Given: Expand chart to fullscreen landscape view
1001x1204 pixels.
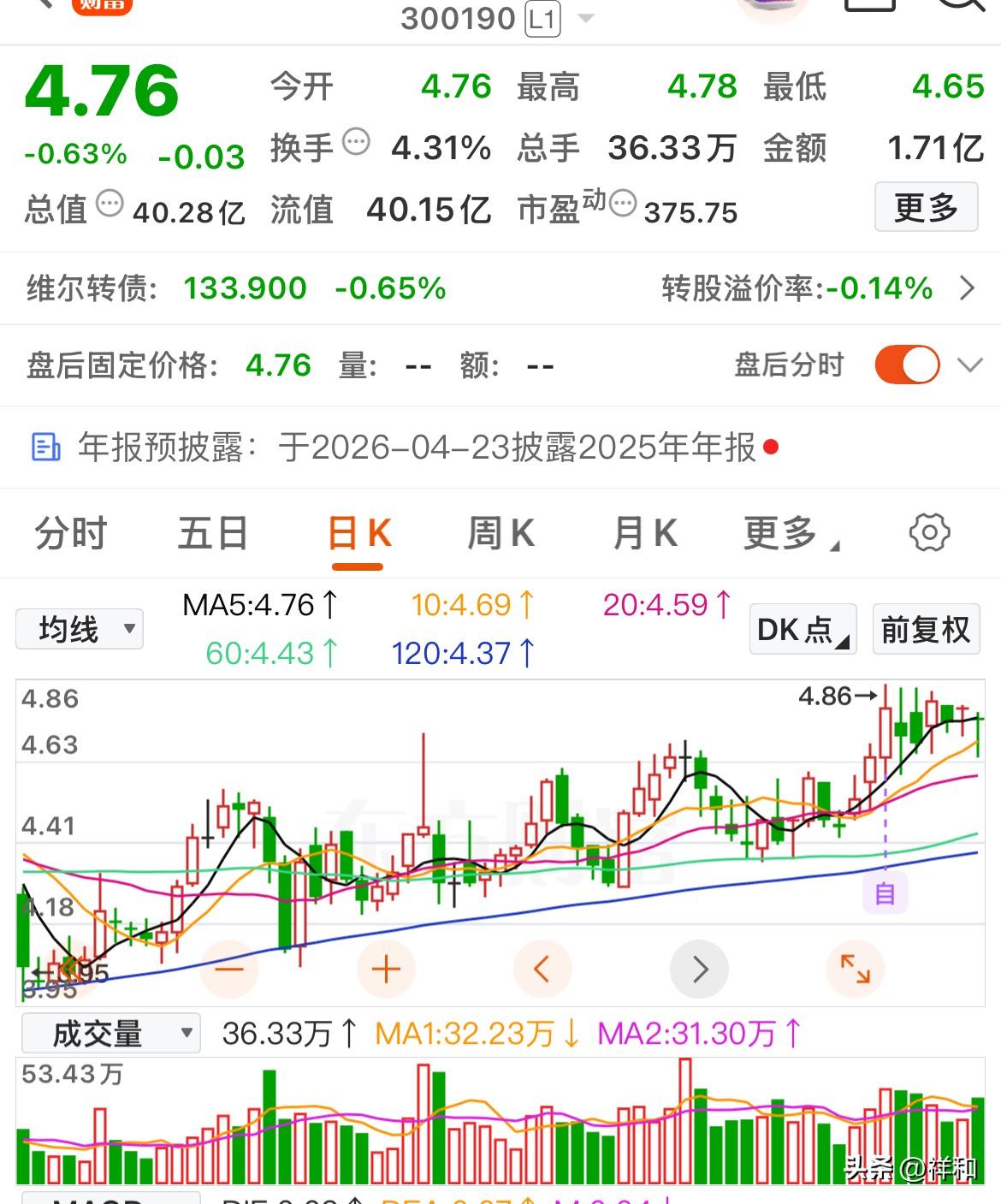Looking at the screenshot, I should point(856,969).
